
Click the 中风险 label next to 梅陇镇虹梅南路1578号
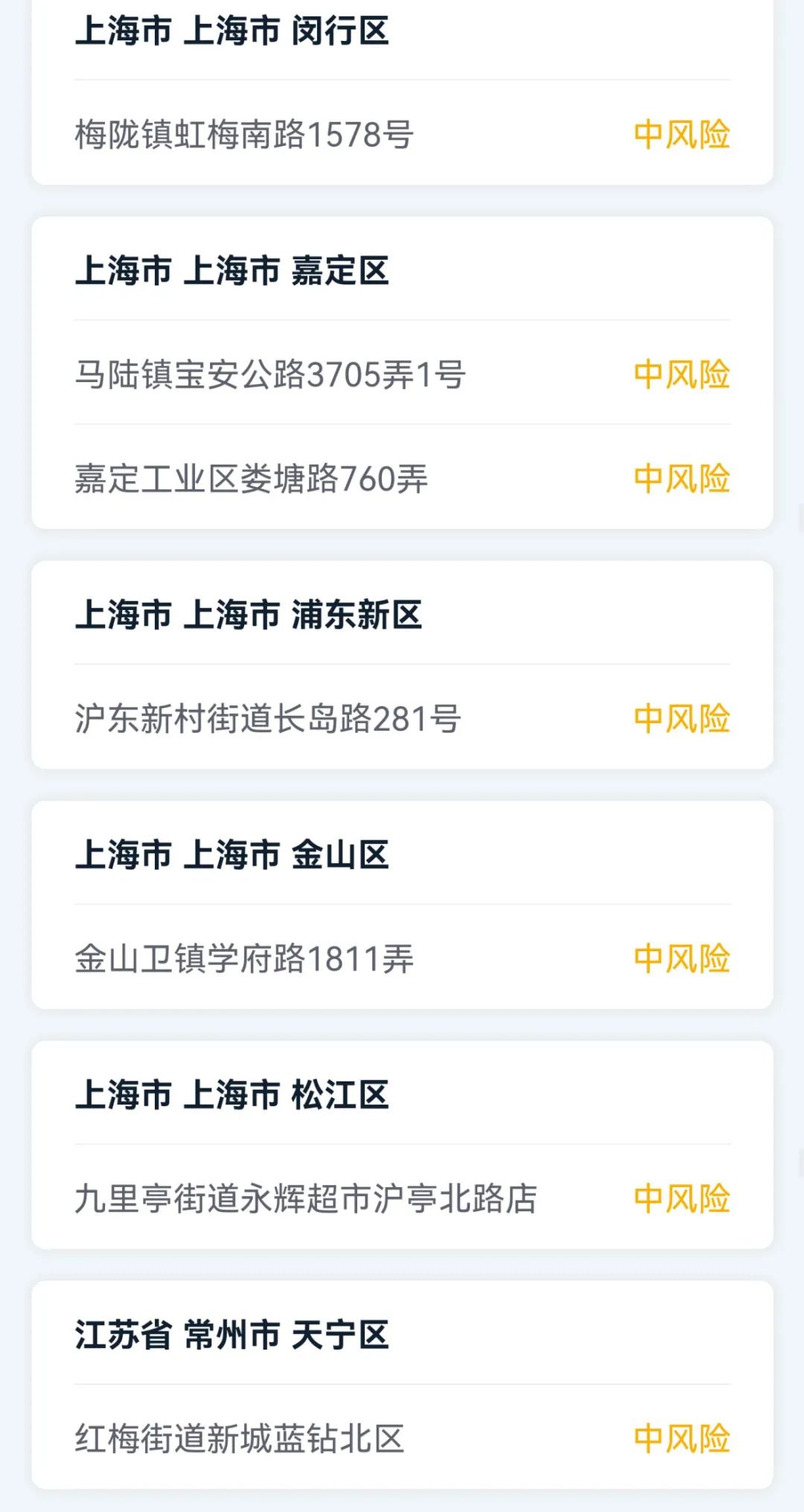point(681,134)
